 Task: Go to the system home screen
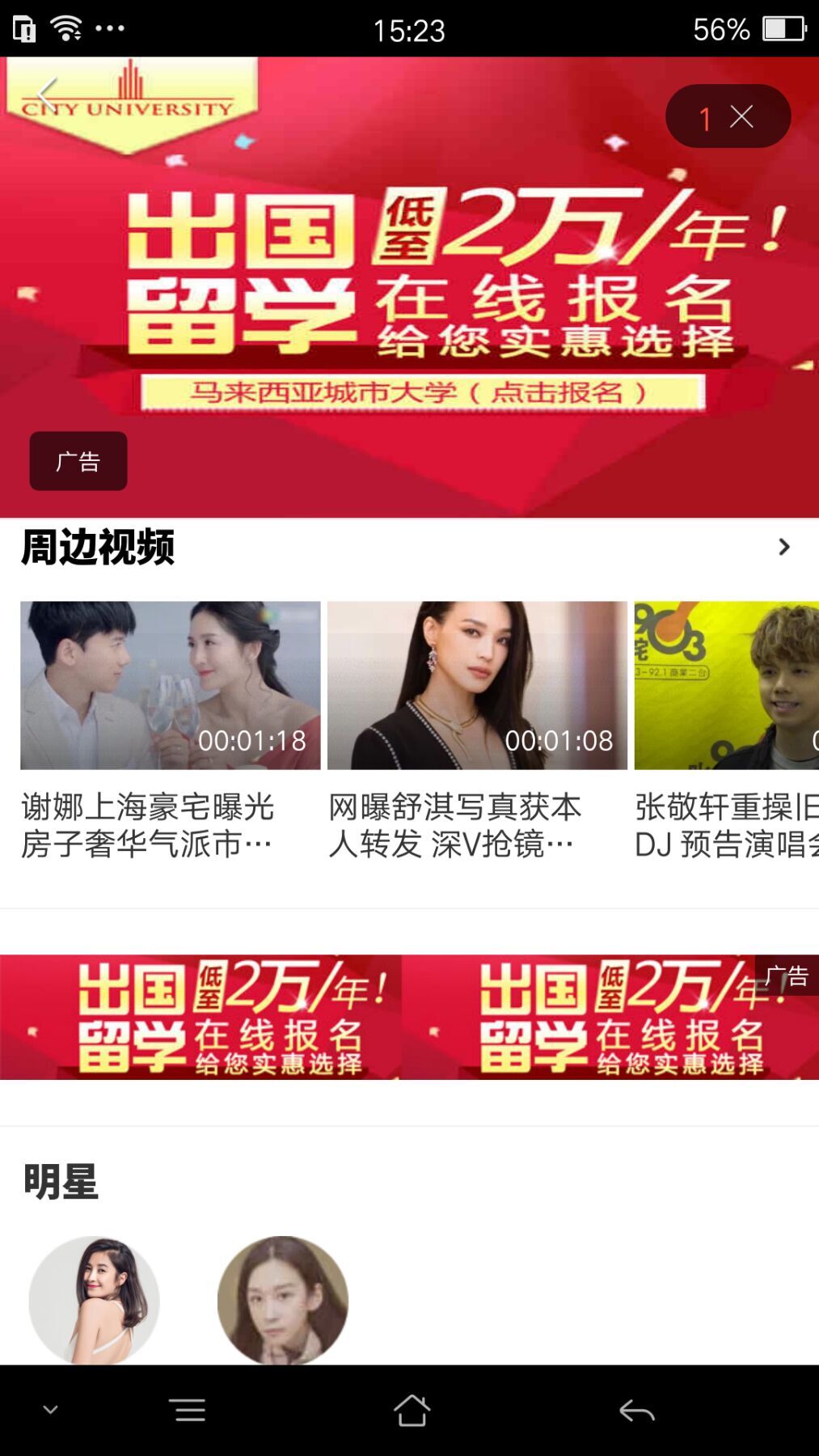point(412,1411)
